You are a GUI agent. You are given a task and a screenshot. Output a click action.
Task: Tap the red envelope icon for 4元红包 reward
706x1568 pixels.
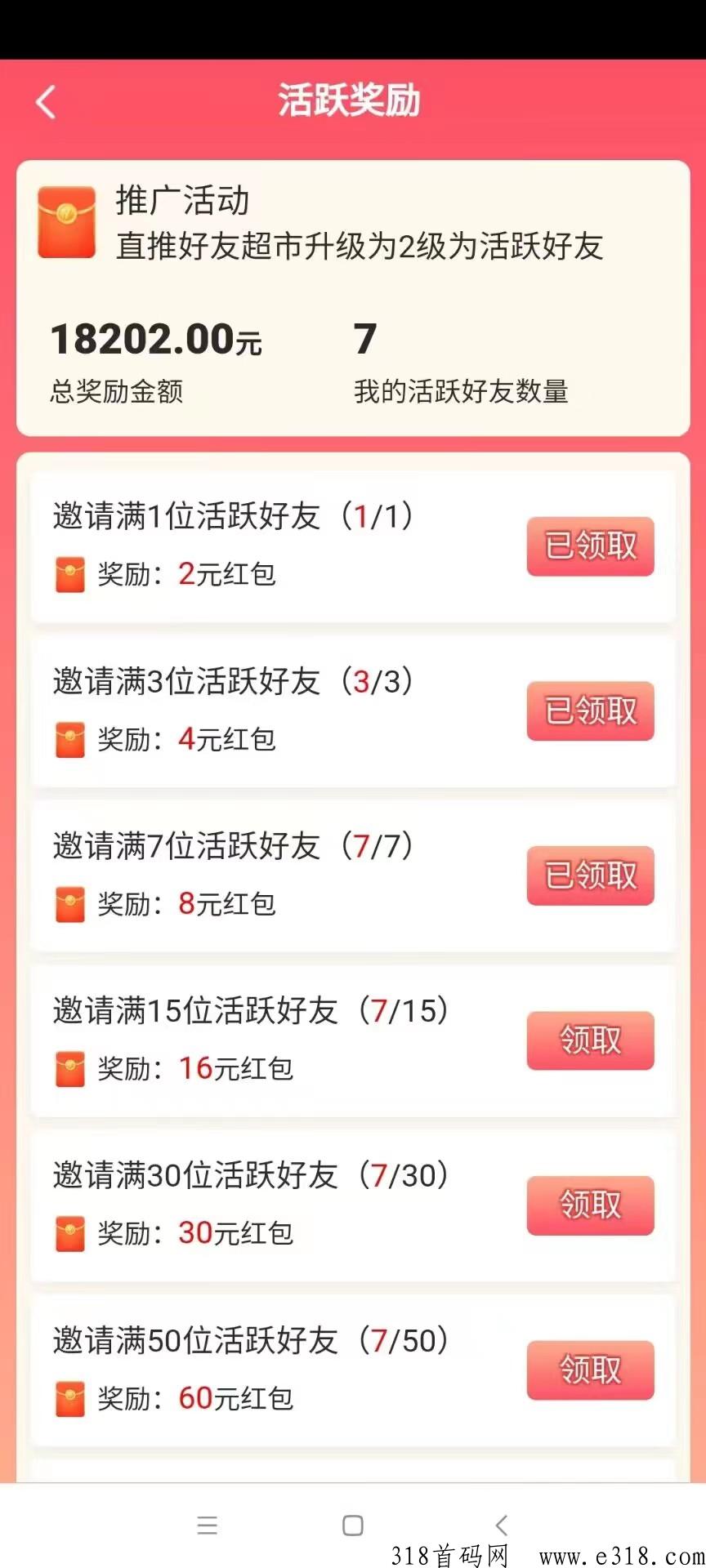pyautogui.click(x=69, y=741)
